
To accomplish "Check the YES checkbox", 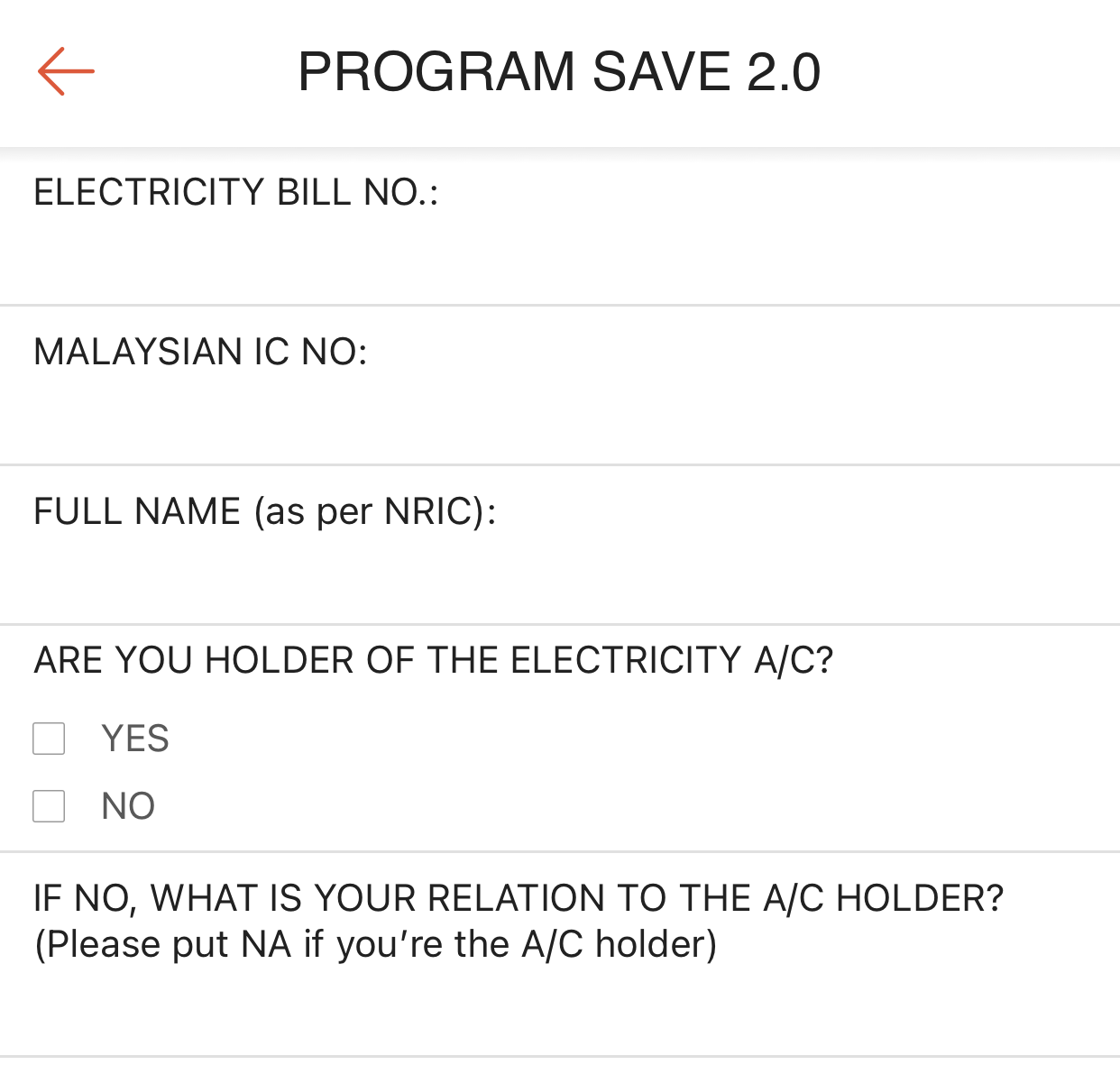I will 49,739.
